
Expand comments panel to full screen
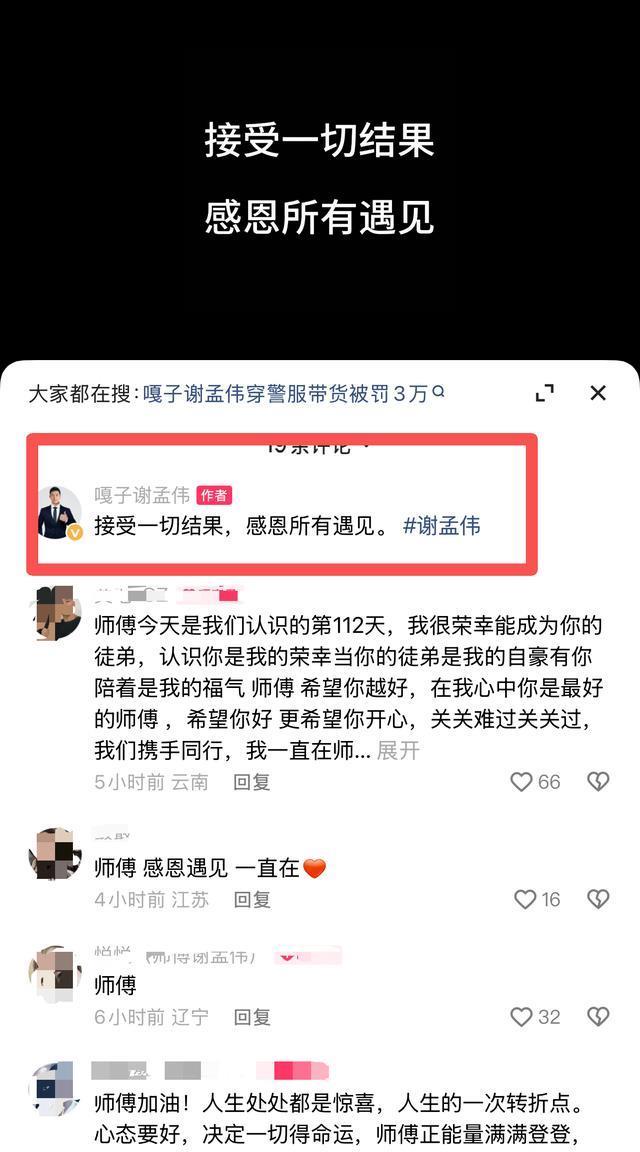(545, 393)
